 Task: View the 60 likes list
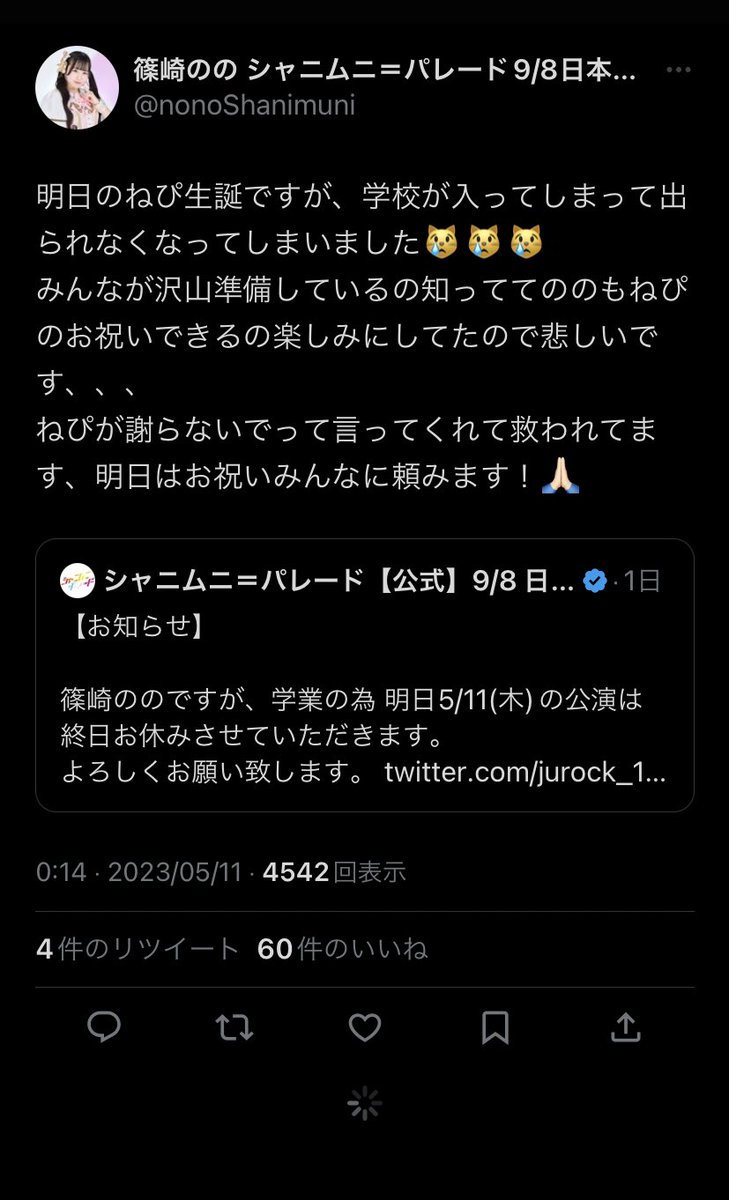342,949
